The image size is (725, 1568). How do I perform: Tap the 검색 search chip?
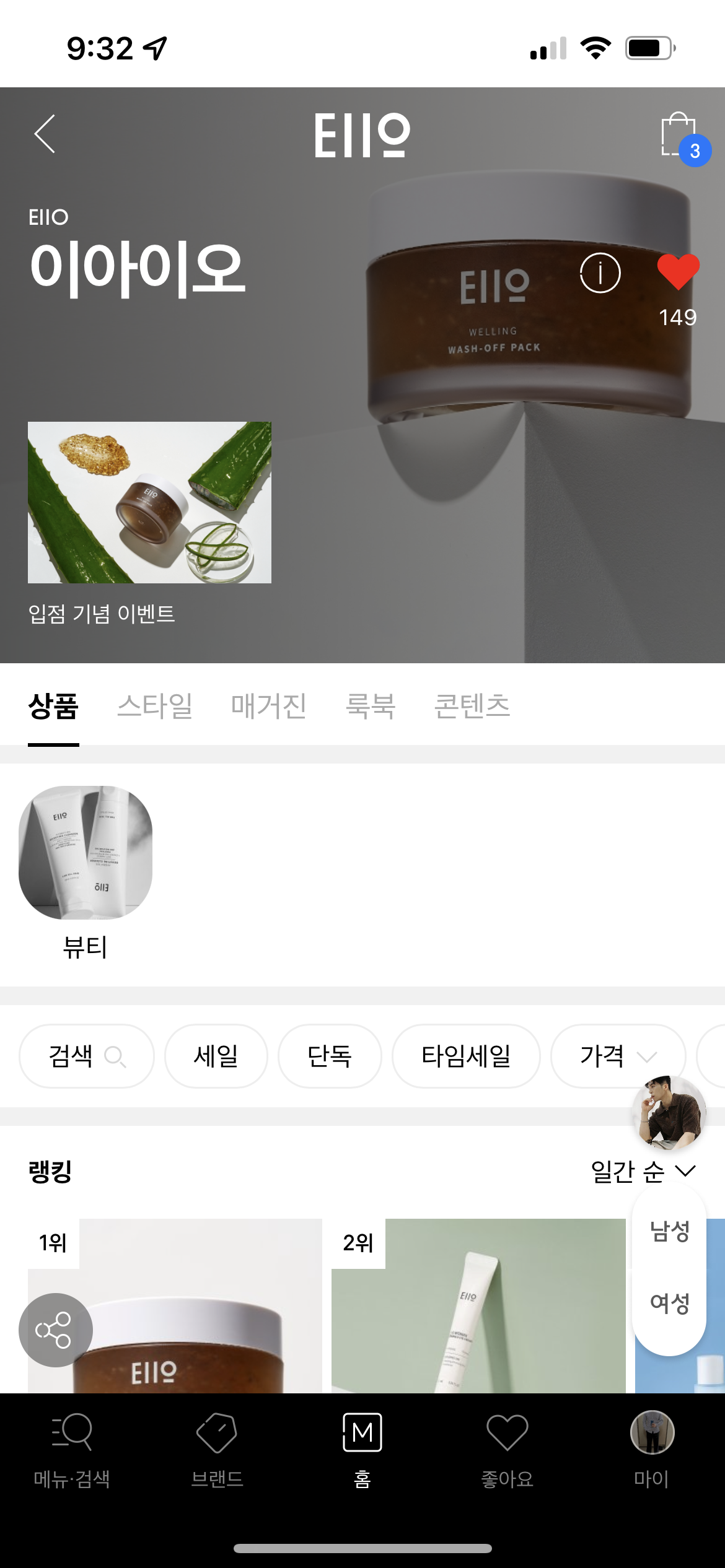87,1056
